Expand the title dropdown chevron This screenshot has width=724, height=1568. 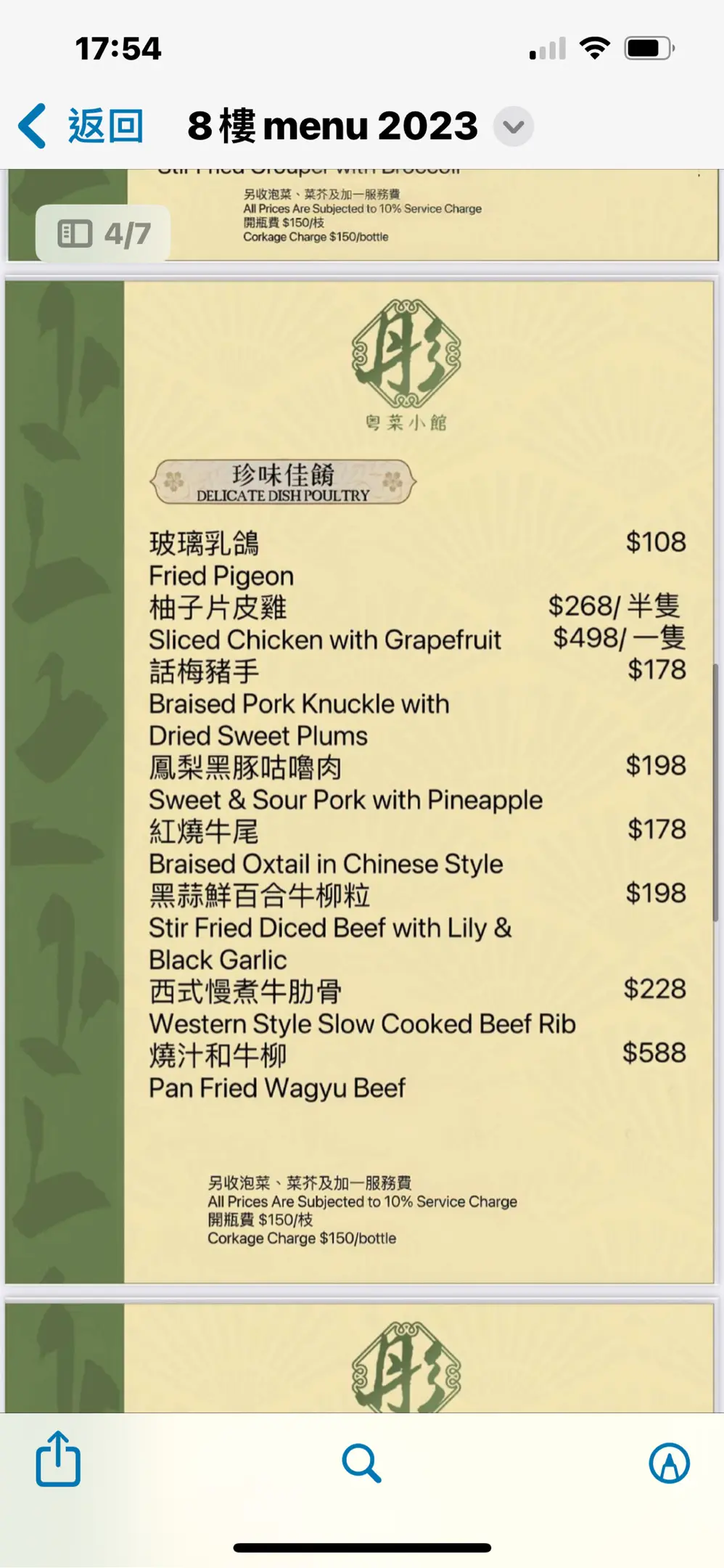pos(514,127)
